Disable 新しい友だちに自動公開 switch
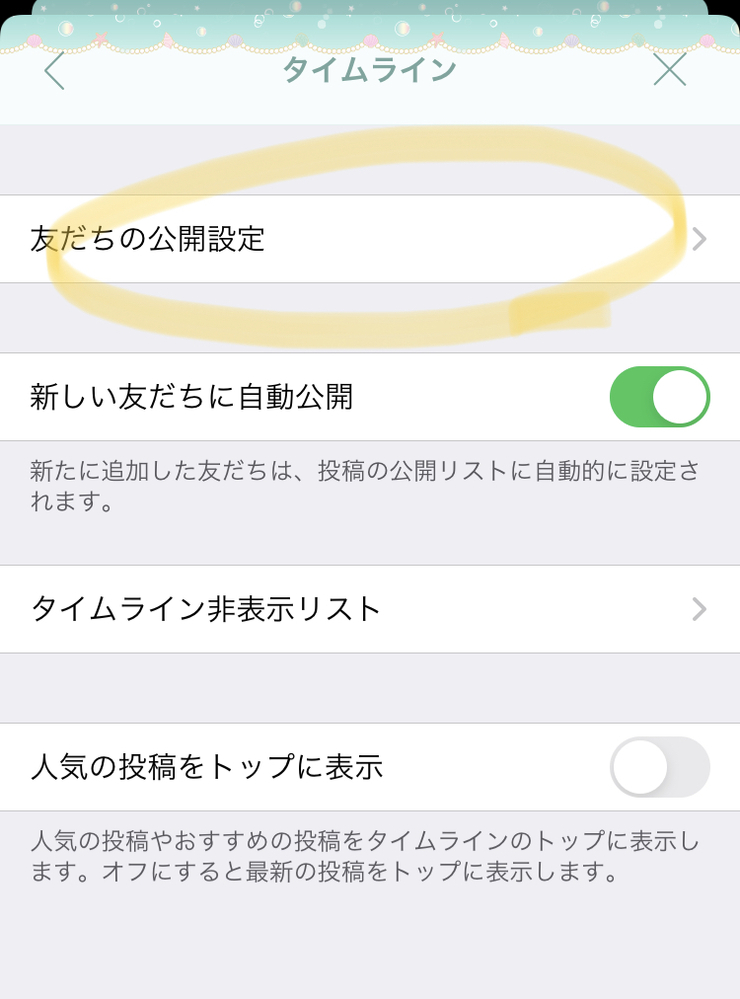The image size is (740, 999). coord(659,397)
